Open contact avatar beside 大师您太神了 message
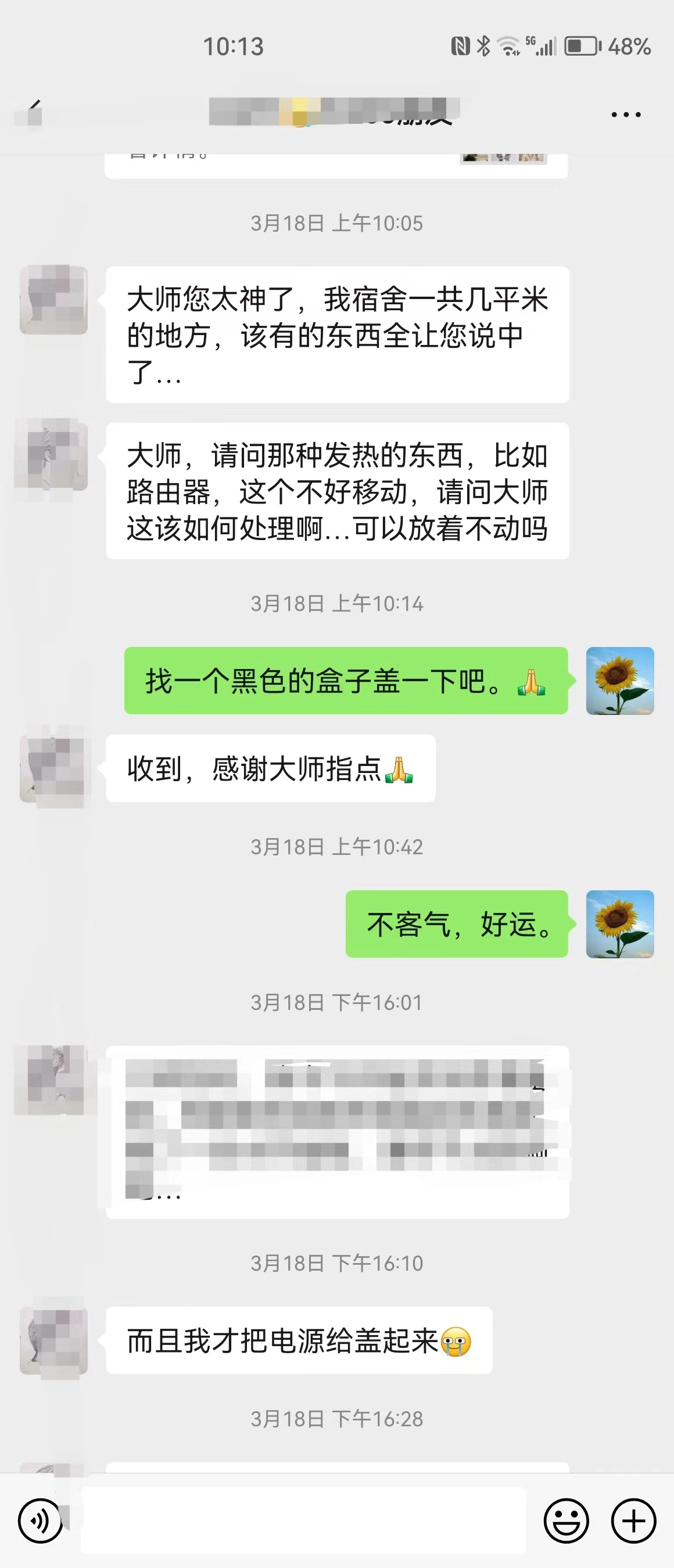Viewport: 674px width, 1568px height. tap(53, 300)
